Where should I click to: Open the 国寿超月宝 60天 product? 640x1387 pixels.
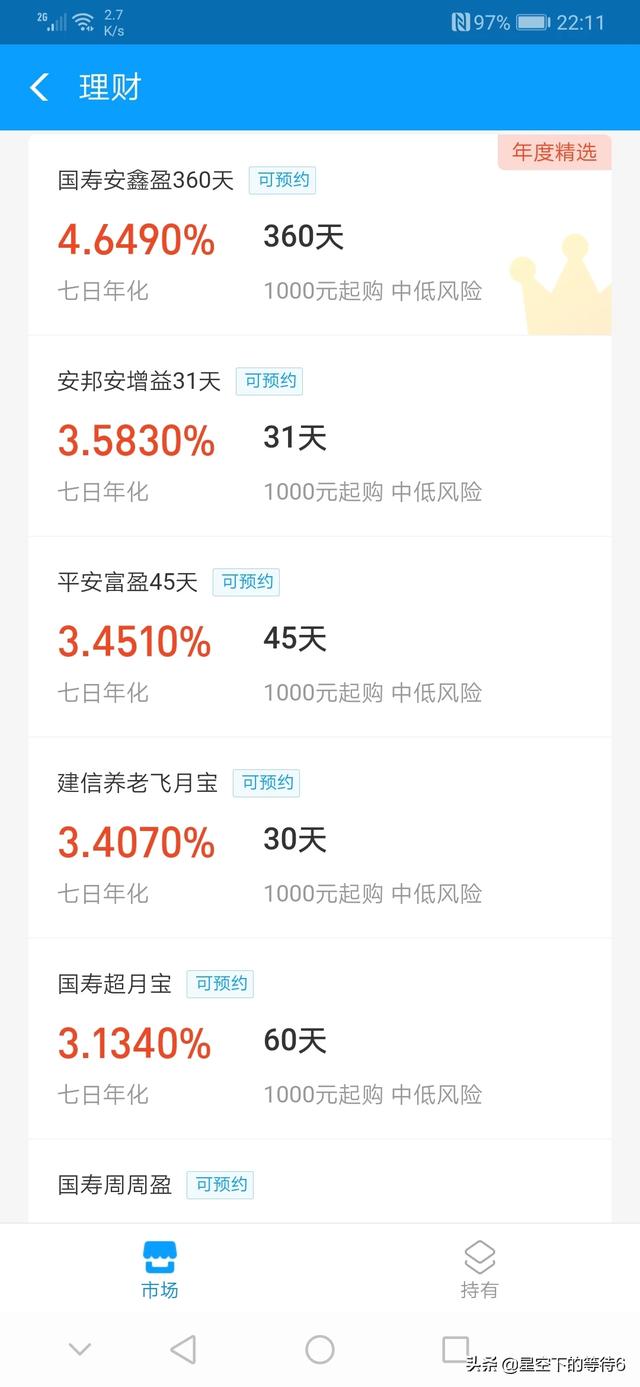(320, 1039)
